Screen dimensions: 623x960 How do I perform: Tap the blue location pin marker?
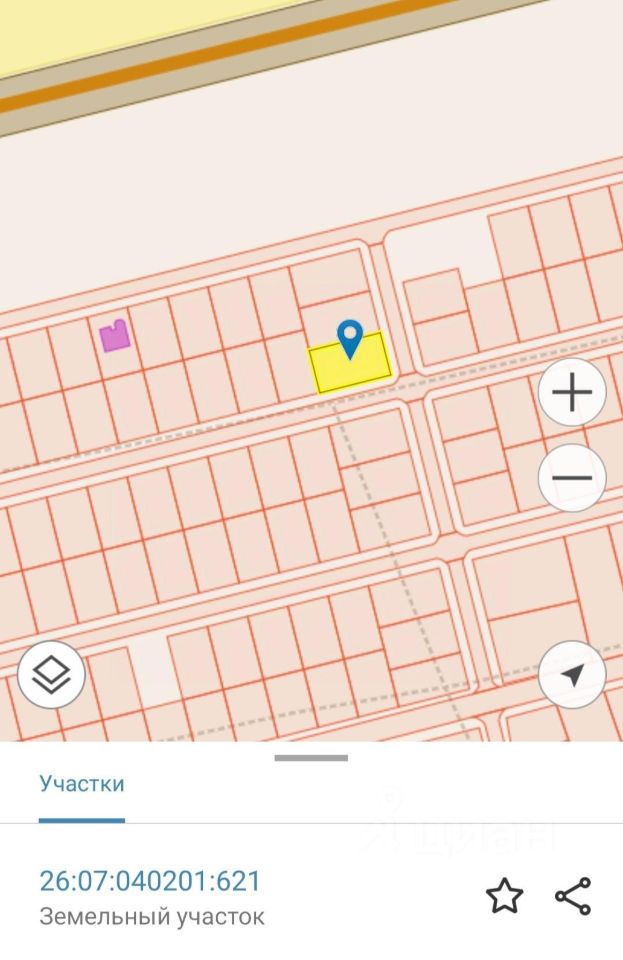pyautogui.click(x=349, y=338)
